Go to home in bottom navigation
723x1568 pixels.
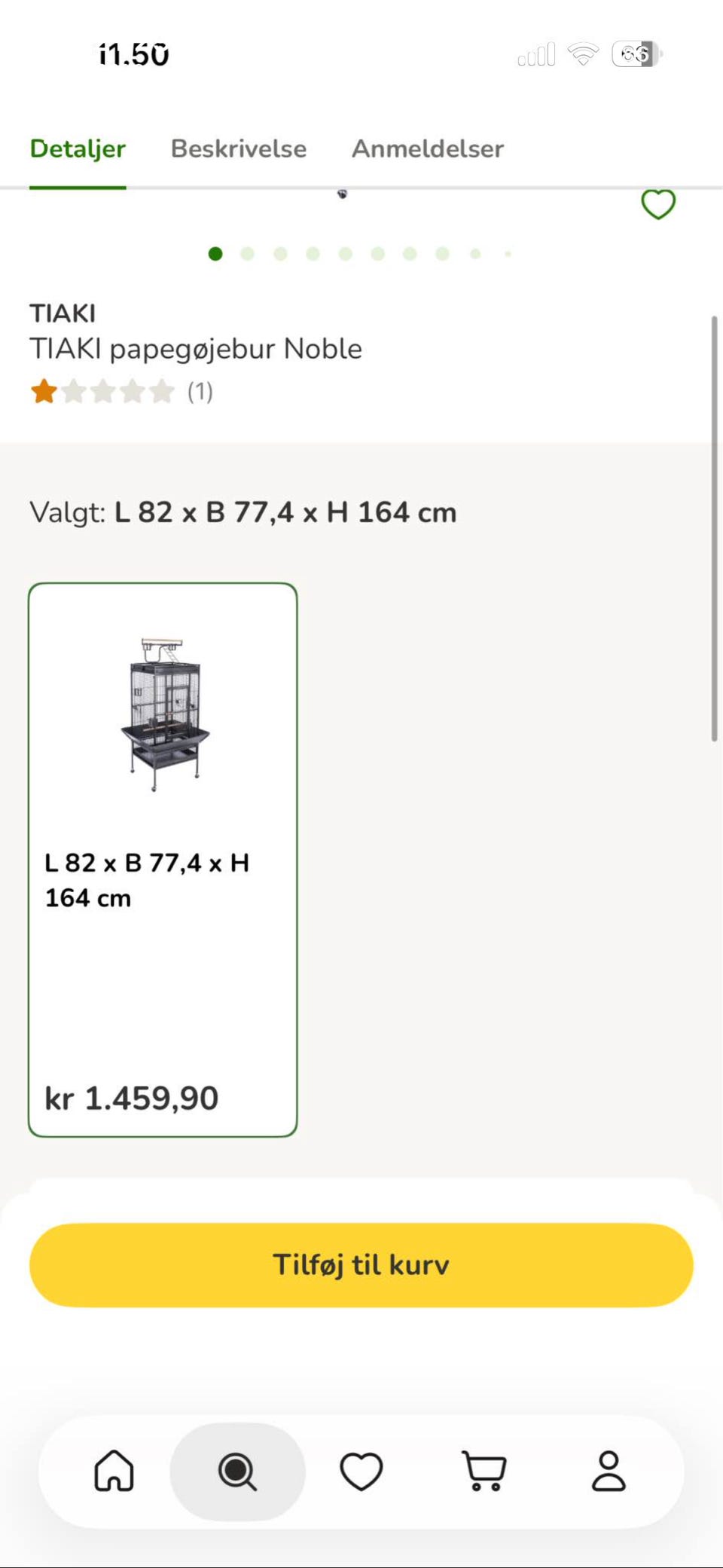pos(114,1471)
